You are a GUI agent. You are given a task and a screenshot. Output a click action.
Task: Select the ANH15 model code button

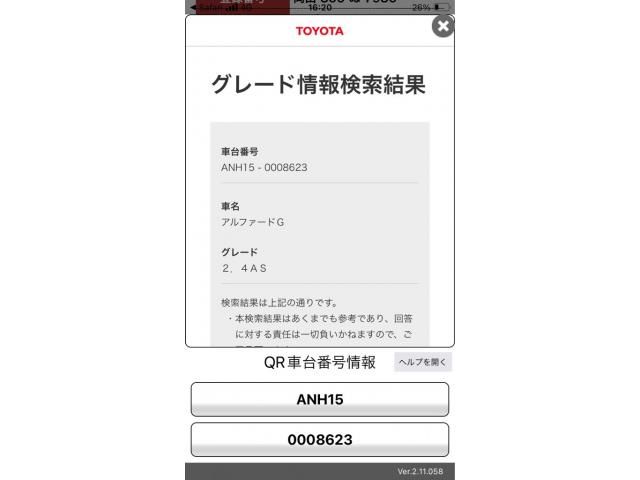coord(320,399)
